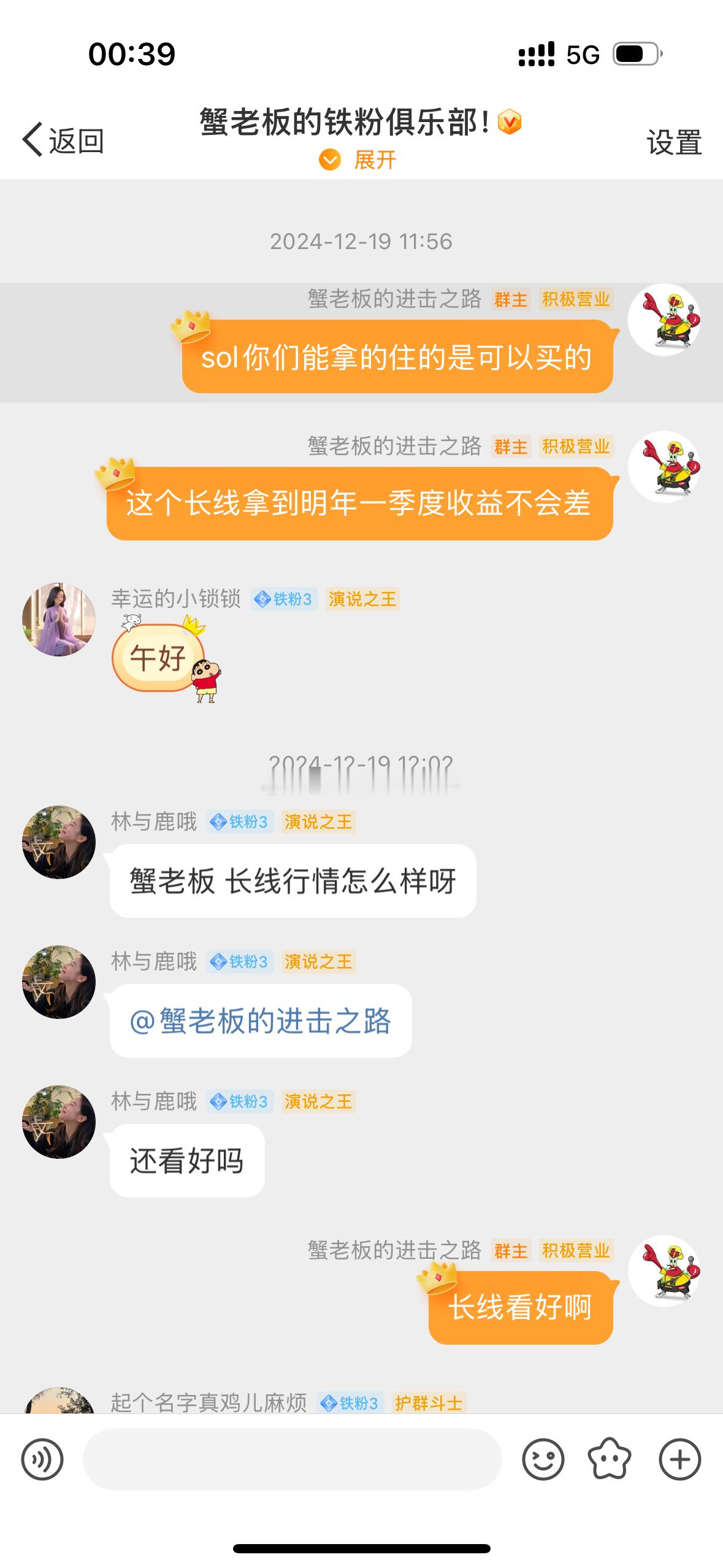The height and width of the screenshot is (1568, 723).
Task: Expand the group announcement with 展开
Action: tap(362, 160)
